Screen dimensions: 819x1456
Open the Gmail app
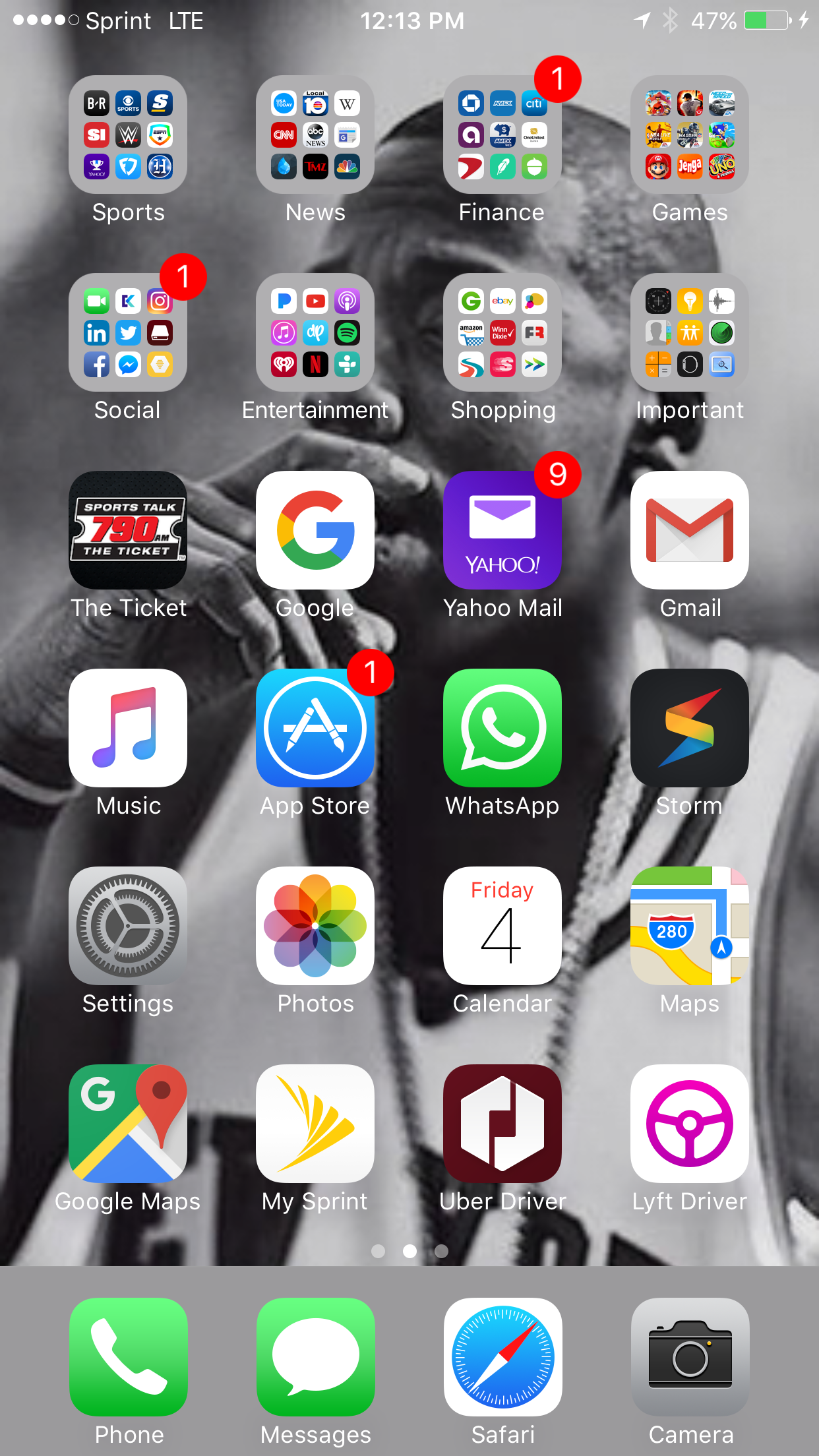click(x=690, y=530)
